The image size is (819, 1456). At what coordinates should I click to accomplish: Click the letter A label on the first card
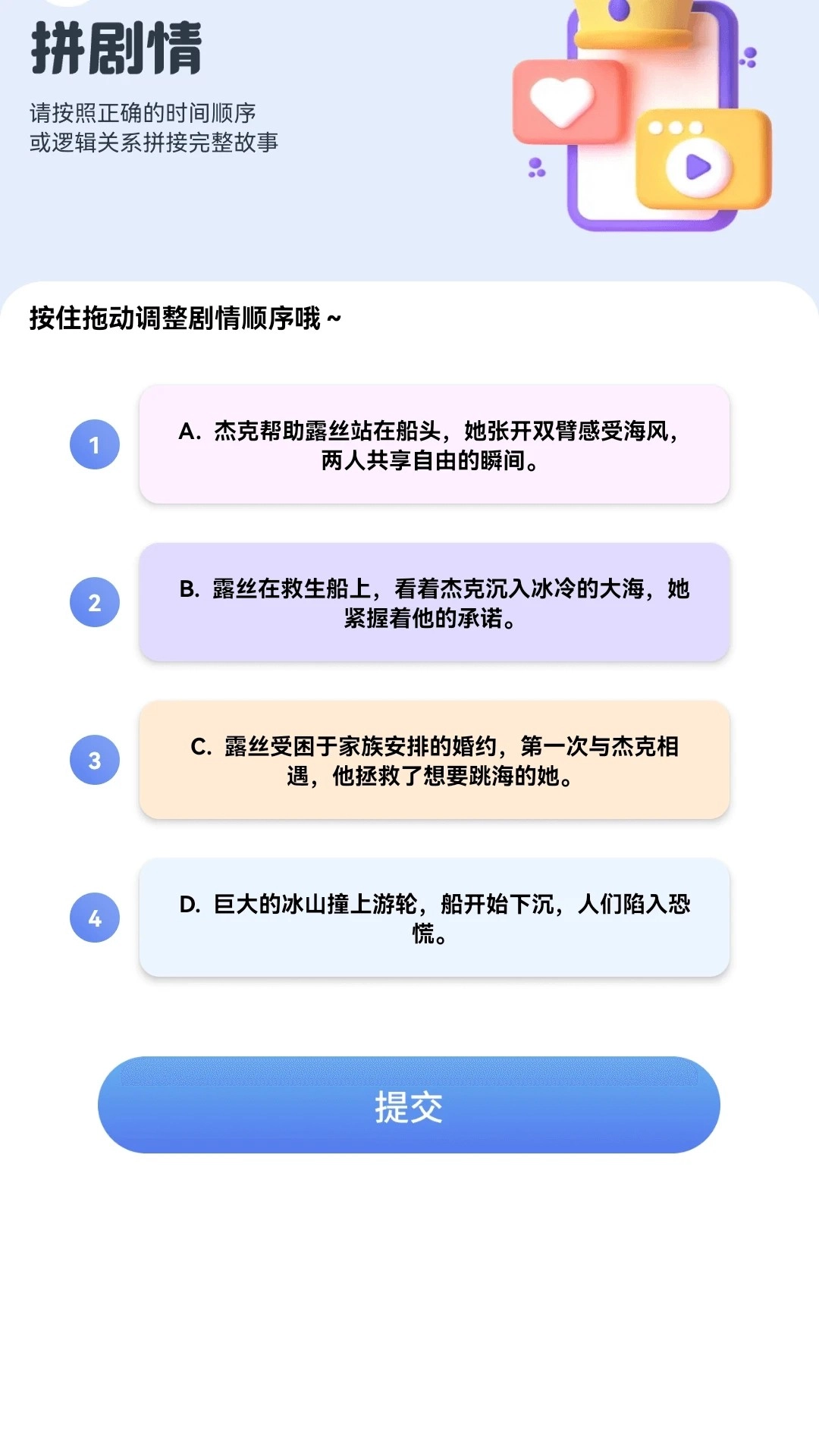click(187, 430)
